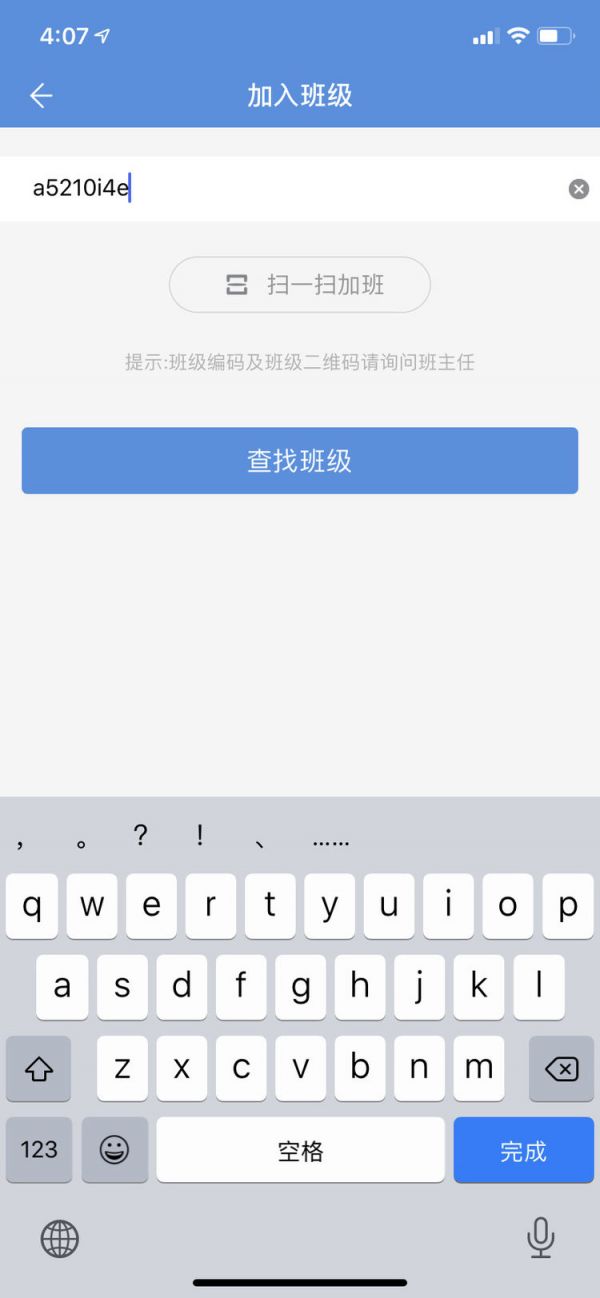The width and height of the screenshot is (600, 1298).
Task: Tap the 空格 space bar
Action: [x=300, y=1150]
